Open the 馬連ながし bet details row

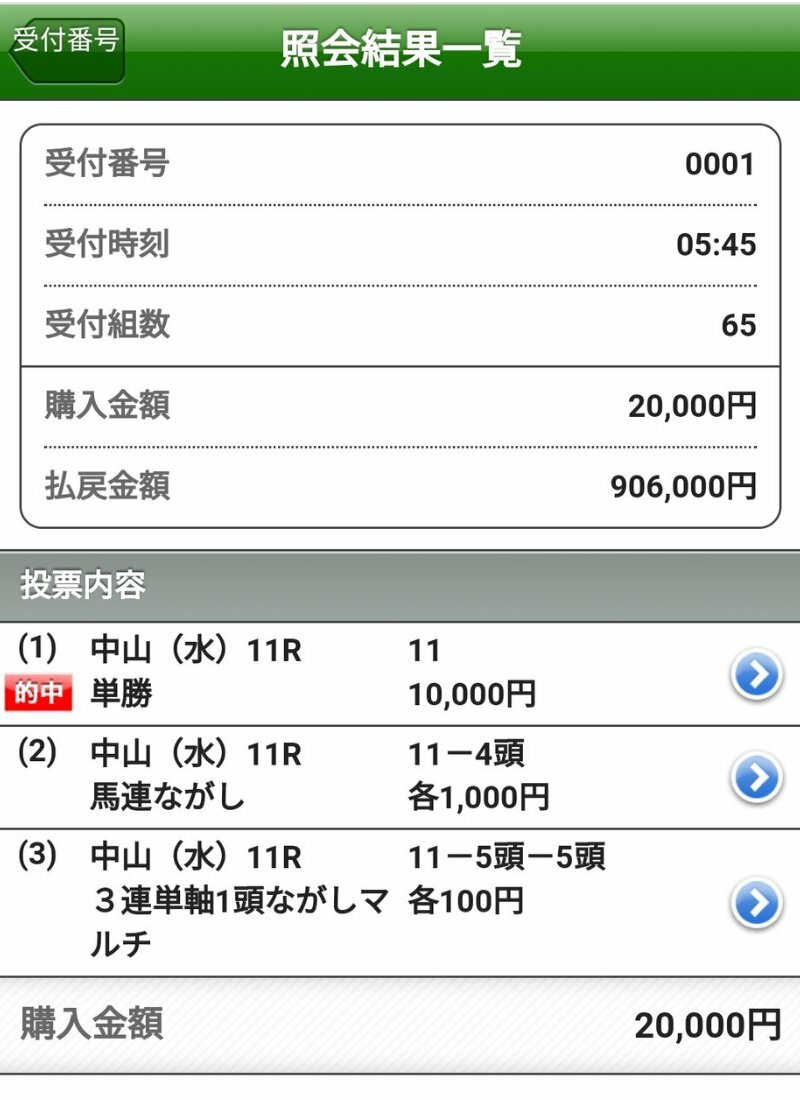pyautogui.click(x=756, y=779)
